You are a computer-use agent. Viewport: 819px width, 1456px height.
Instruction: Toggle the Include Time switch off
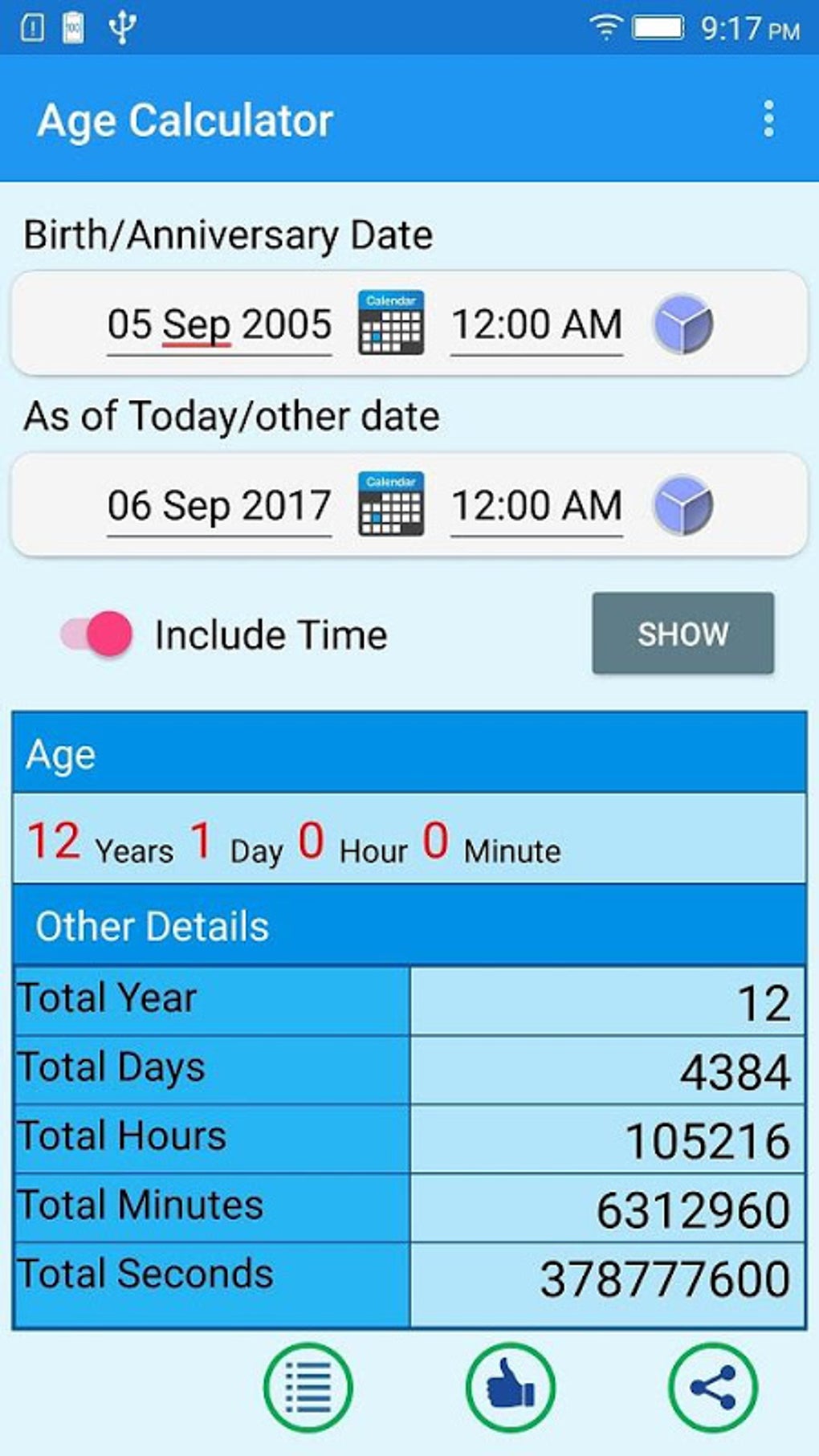(98, 634)
